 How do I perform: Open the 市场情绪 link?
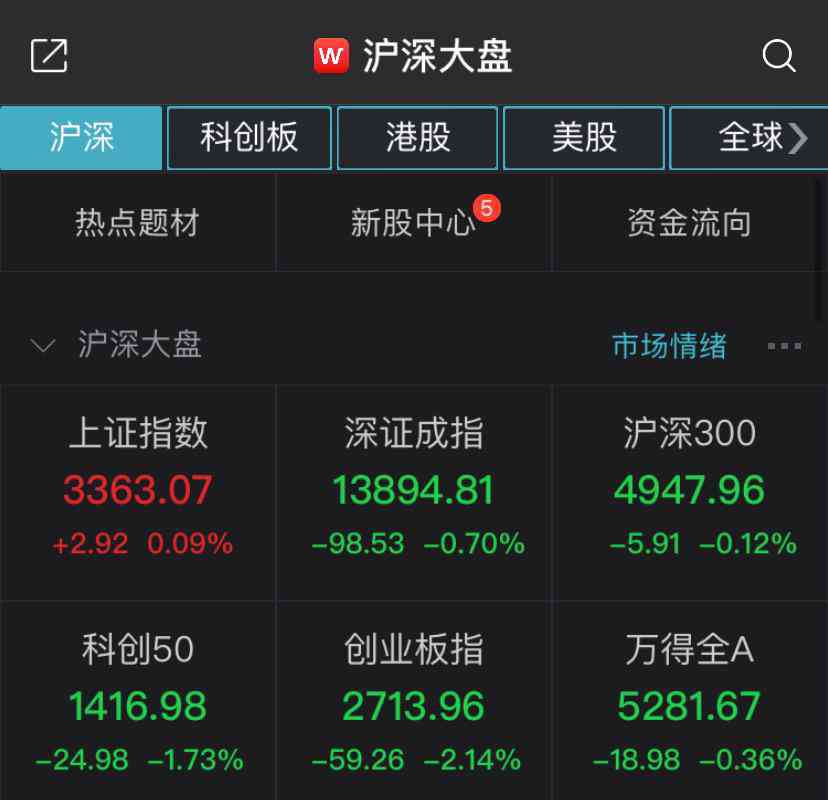(669, 346)
